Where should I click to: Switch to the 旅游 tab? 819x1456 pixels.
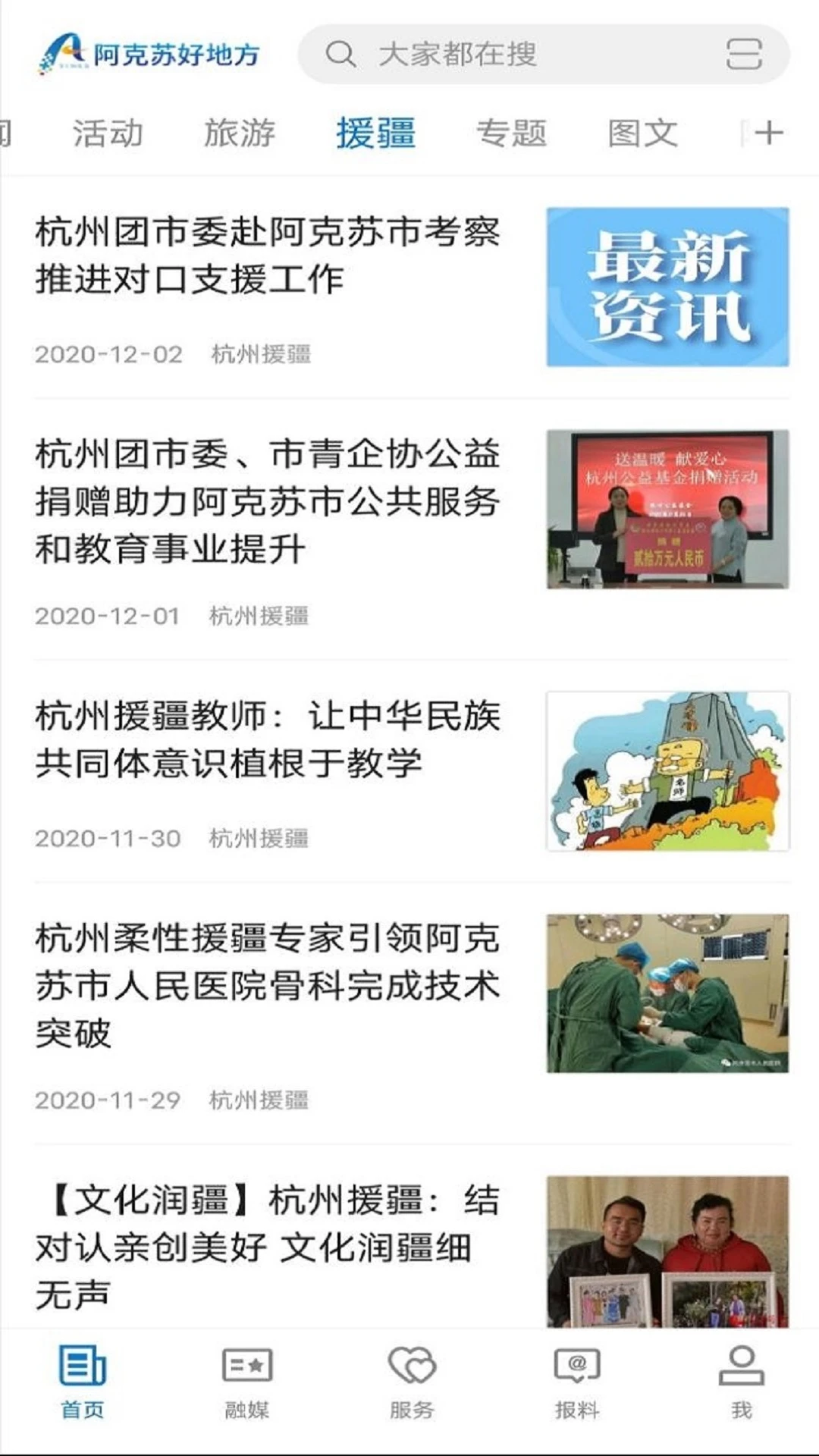click(x=240, y=133)
